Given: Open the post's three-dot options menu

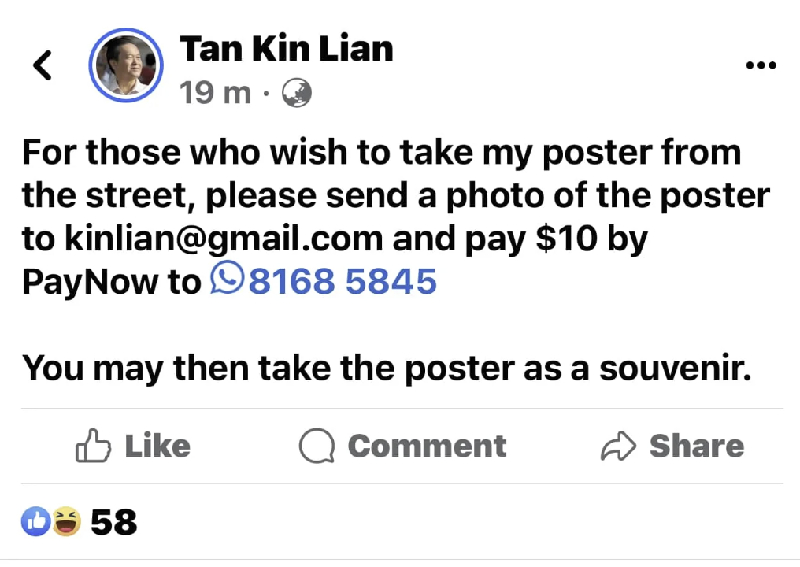Looking at the screenshot, I should click(x=761, y=66).
